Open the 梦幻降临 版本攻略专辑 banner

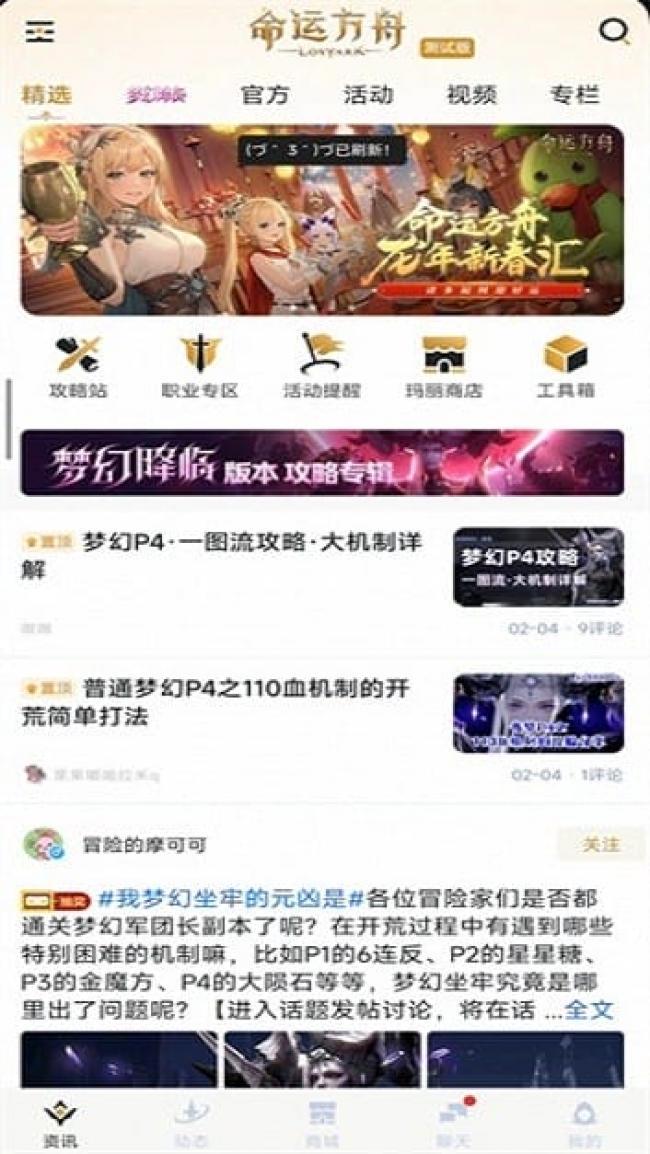pos(322,462)
